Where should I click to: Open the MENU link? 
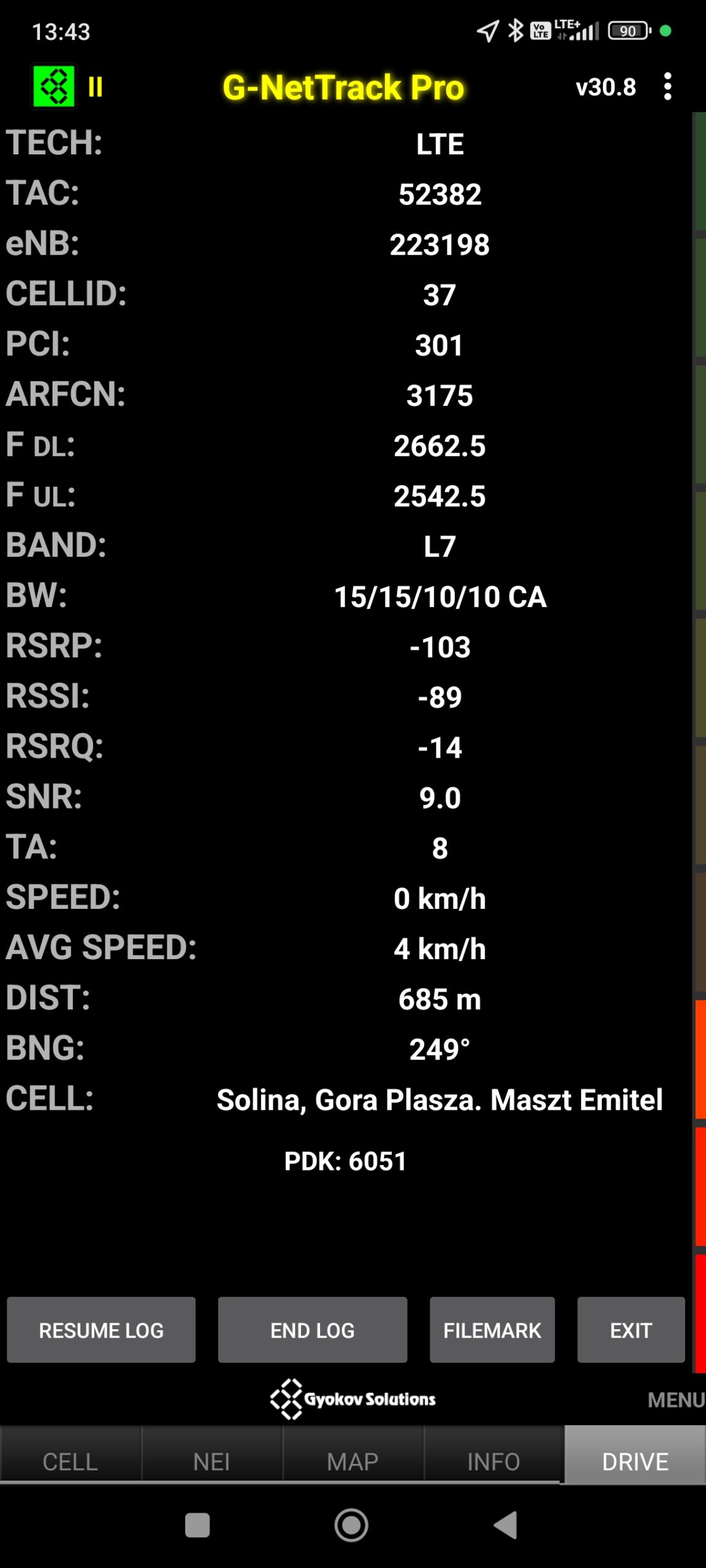[x=675, y=1400]
